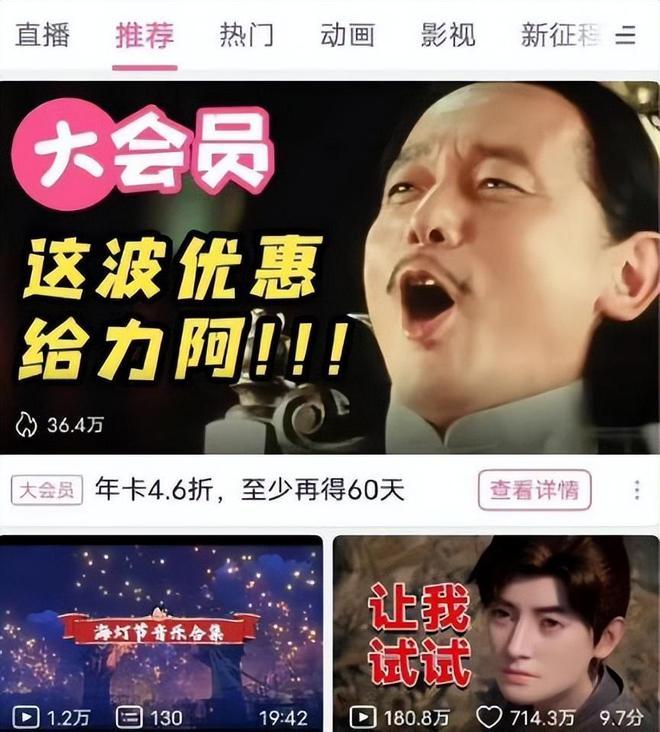
Task: Go to the 热门 tab
Action: pyautogui.click(x=246, y=36)
